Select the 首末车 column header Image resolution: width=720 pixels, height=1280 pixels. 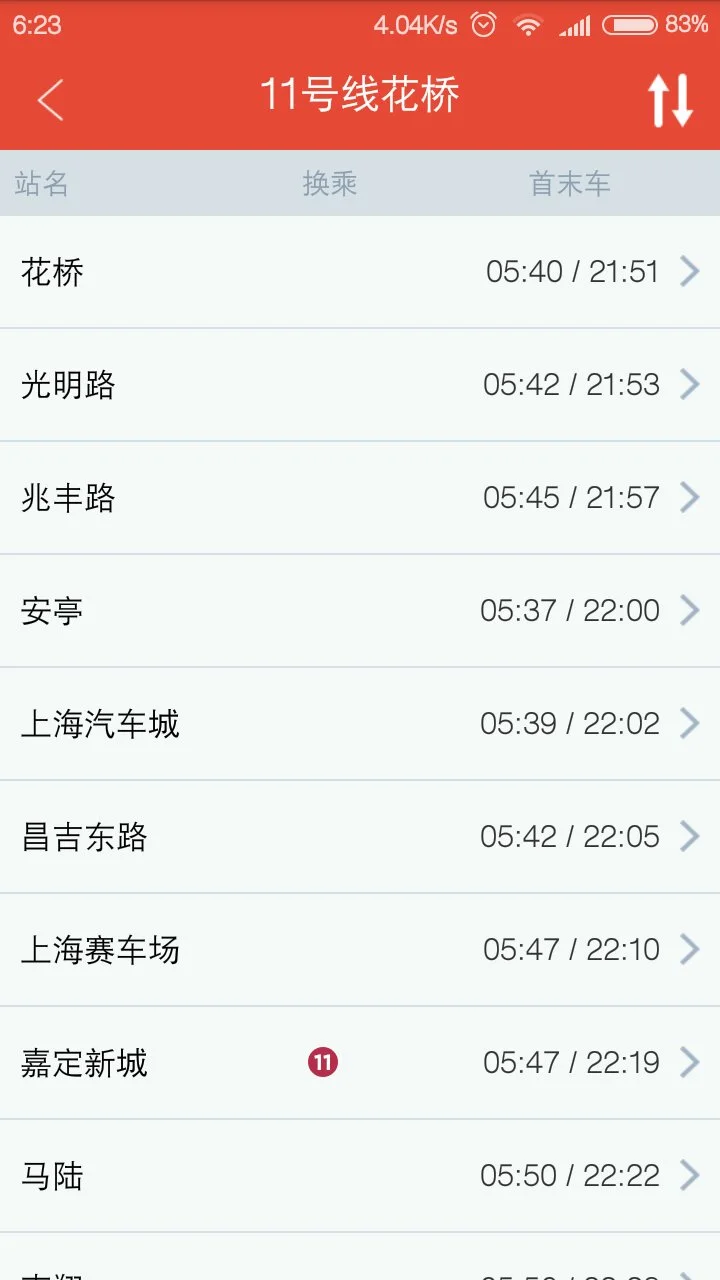point(569,183)
